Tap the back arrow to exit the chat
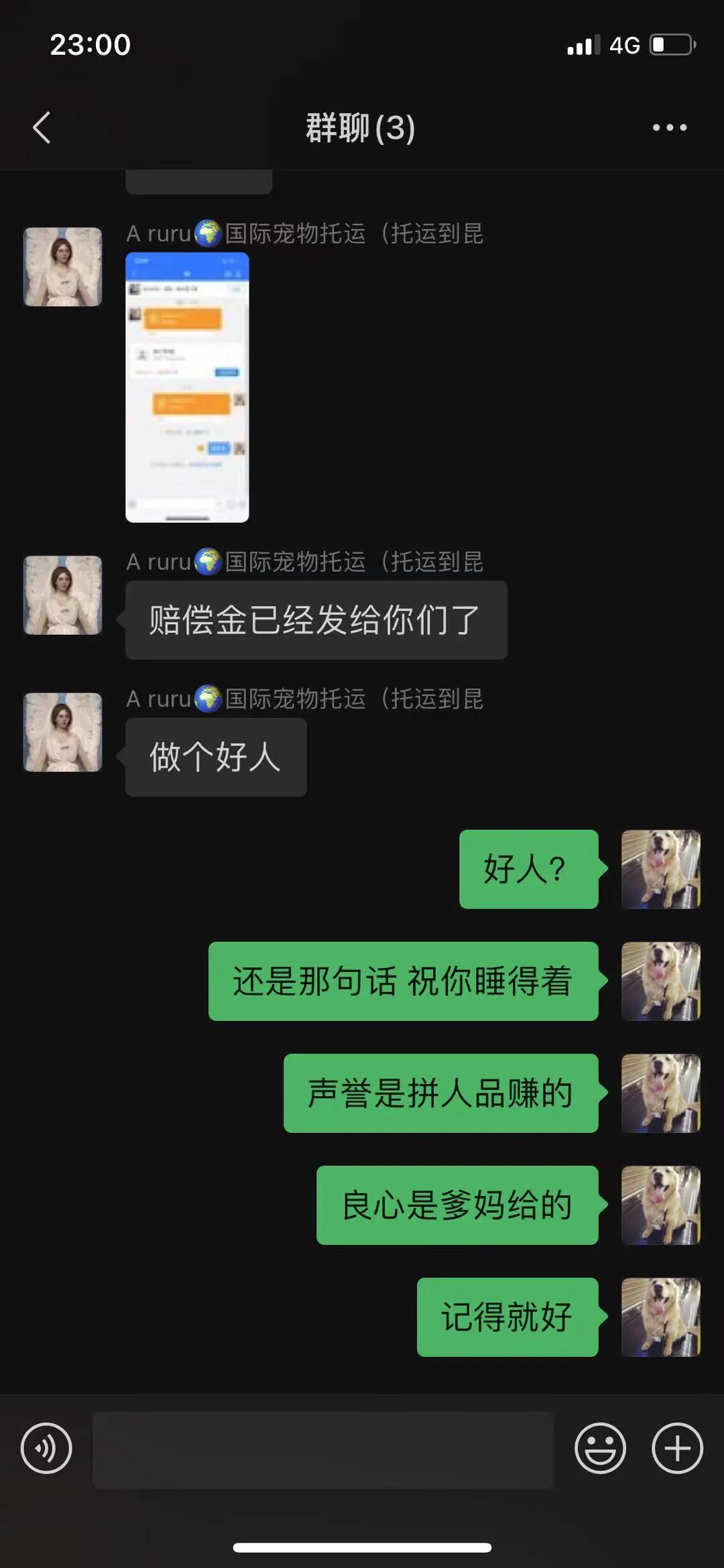The width and height of the screenshot is (724, 1568). pos(42,127)
